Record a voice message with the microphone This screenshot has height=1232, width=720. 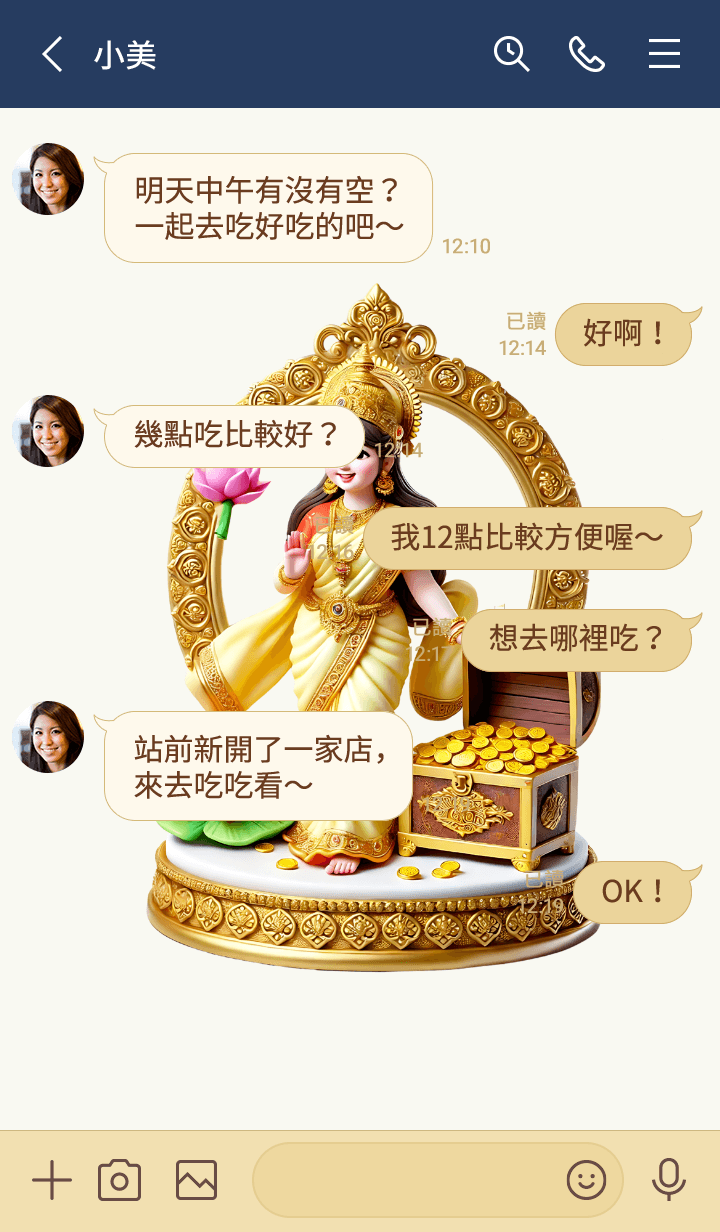click(x=668, y=1181)
